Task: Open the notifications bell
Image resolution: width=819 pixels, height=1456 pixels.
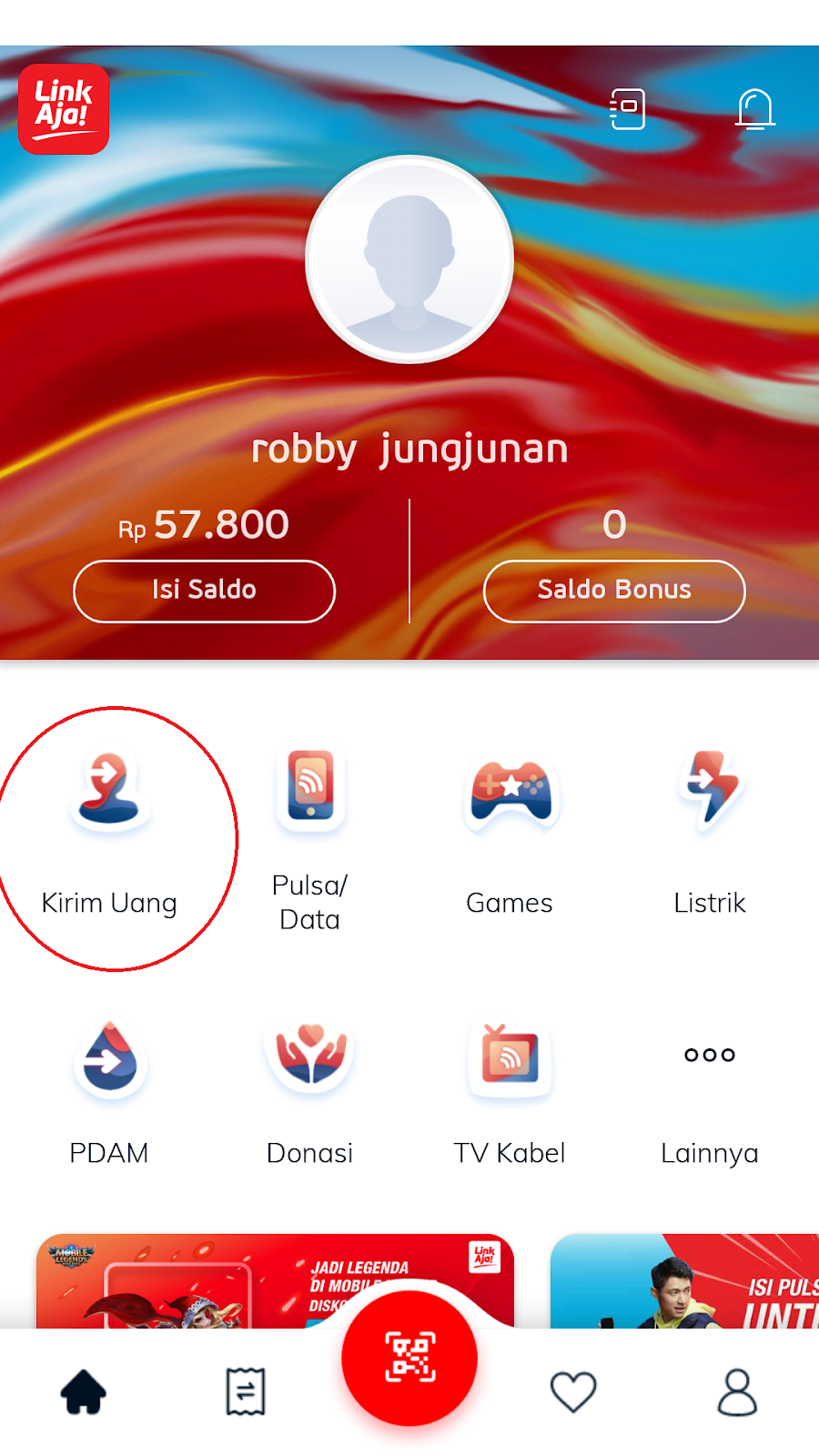Action: [755, 109]
